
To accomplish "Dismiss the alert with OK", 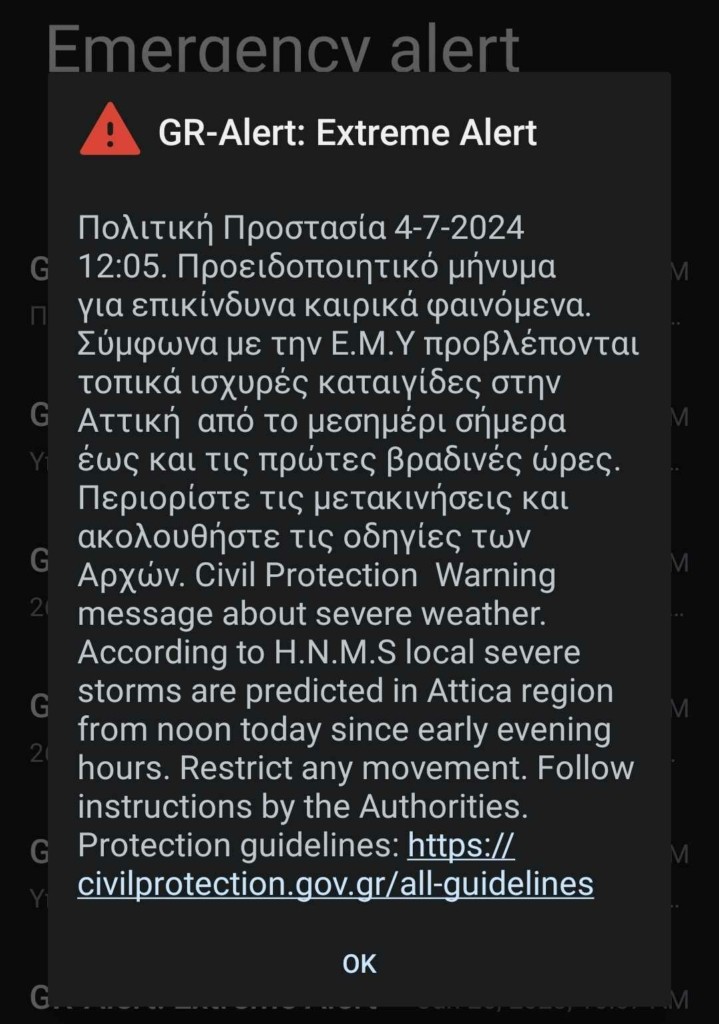I will (x=359, y=963).
